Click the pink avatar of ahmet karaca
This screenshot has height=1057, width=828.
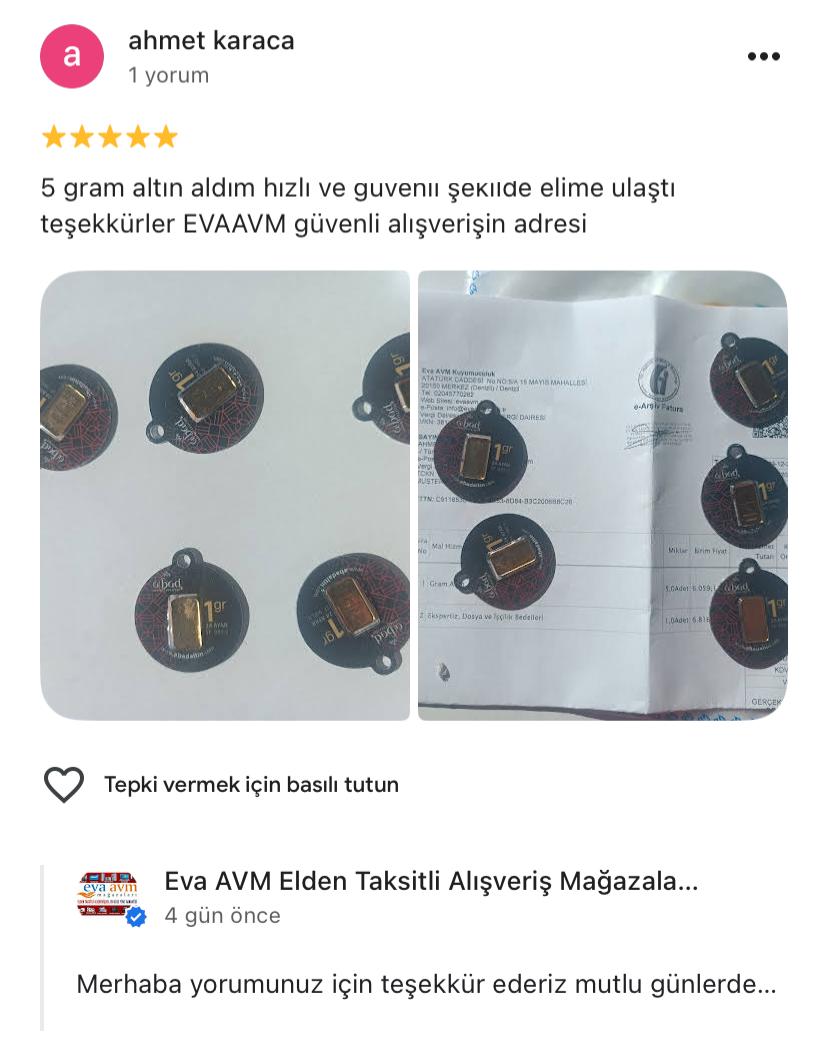[x=72, y=56]
